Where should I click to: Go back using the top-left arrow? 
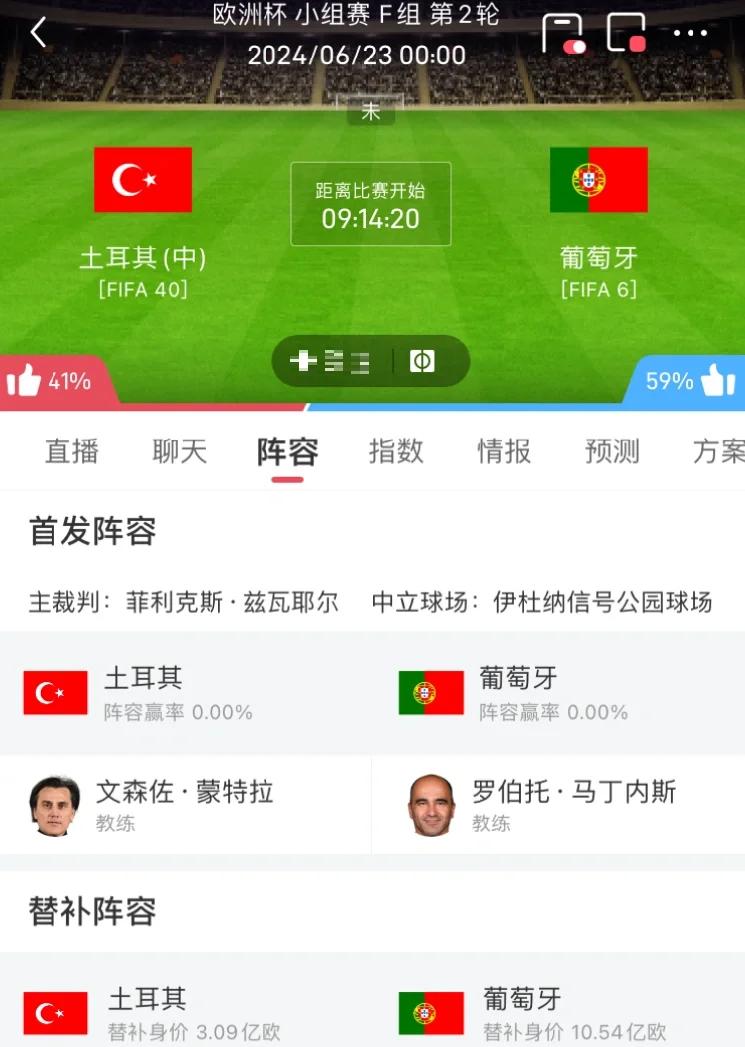pyautogui.click(x=38, y=33)
